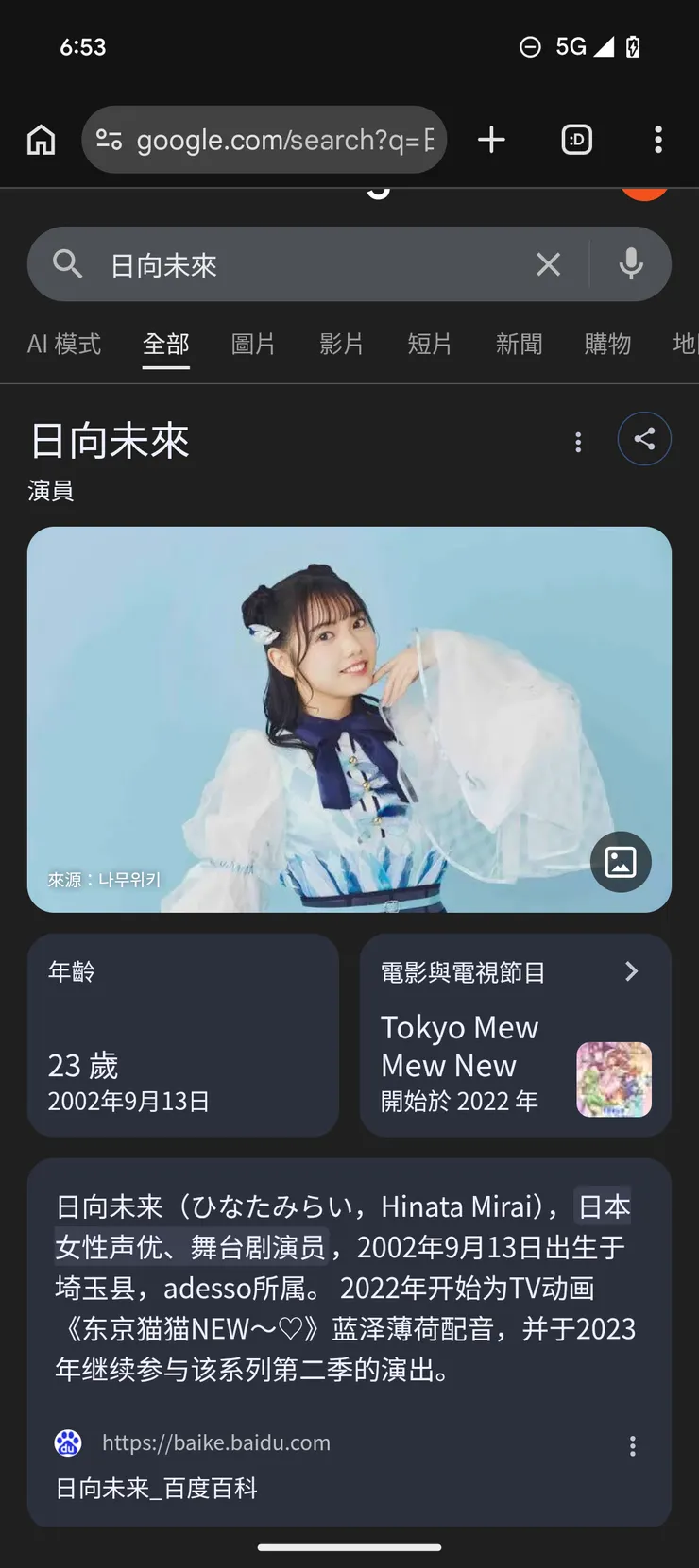The image size is (699, 1568).
Task: Tap inside the search input field
Action: coord(283,264)
